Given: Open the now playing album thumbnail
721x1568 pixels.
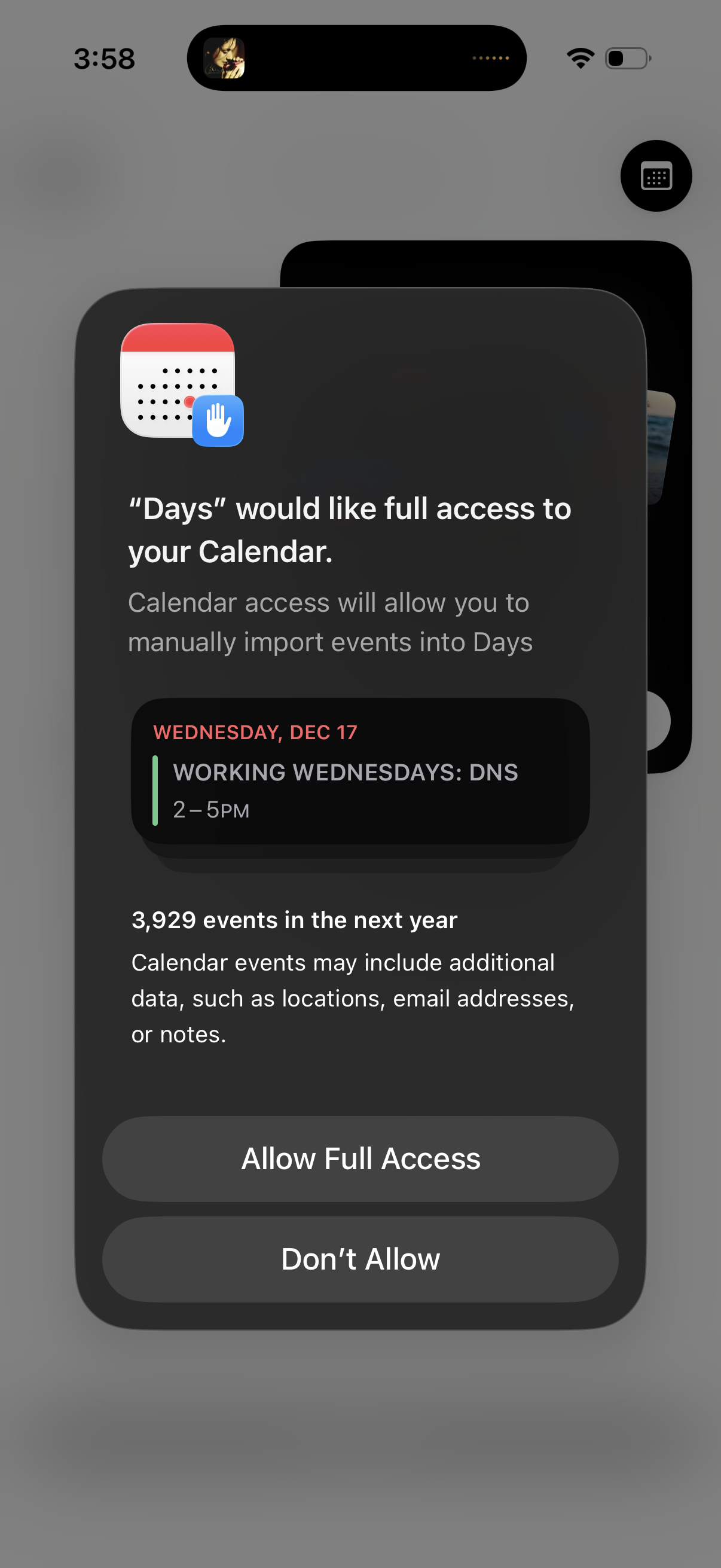Looking at the screenshot, I should pos(224,59).
